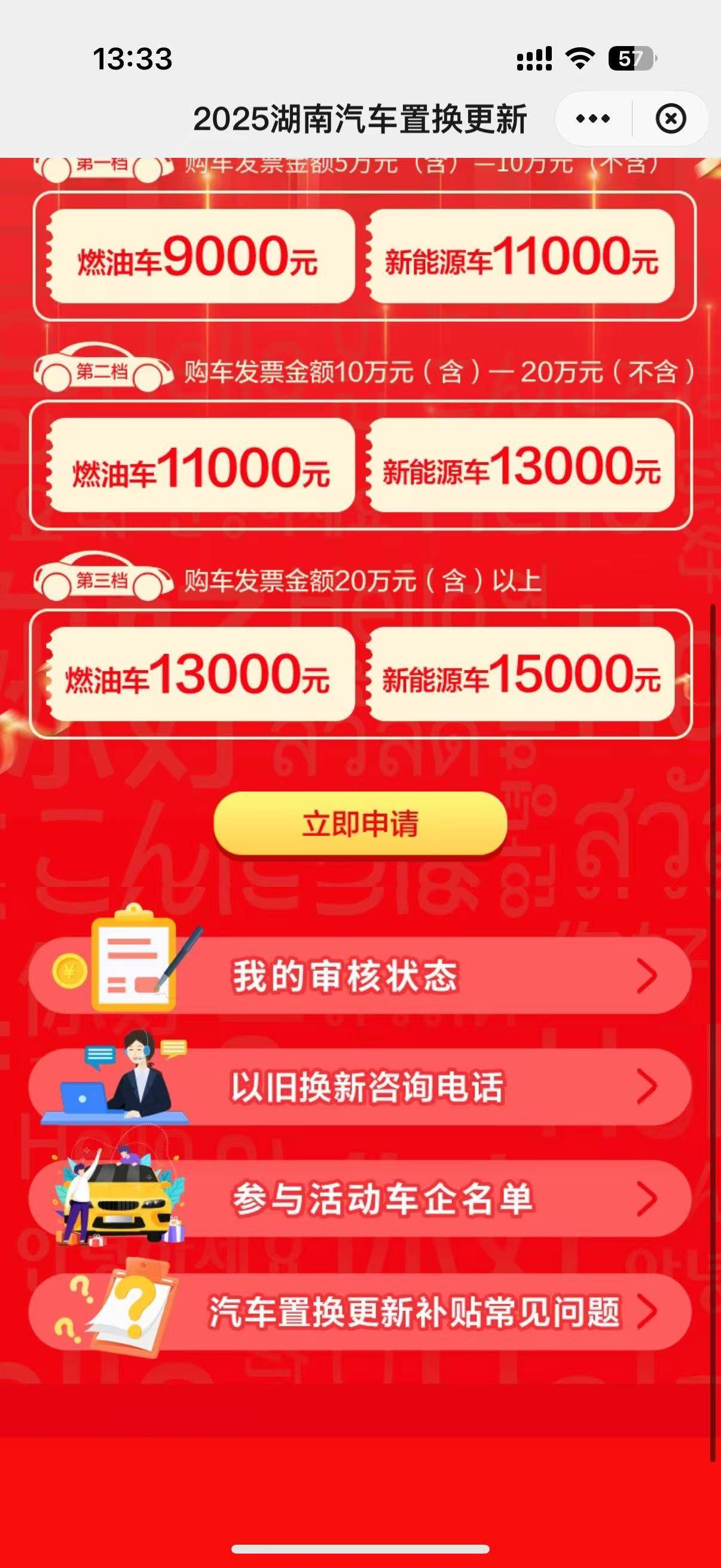Open the mini program more options menu

click(592, 118)
